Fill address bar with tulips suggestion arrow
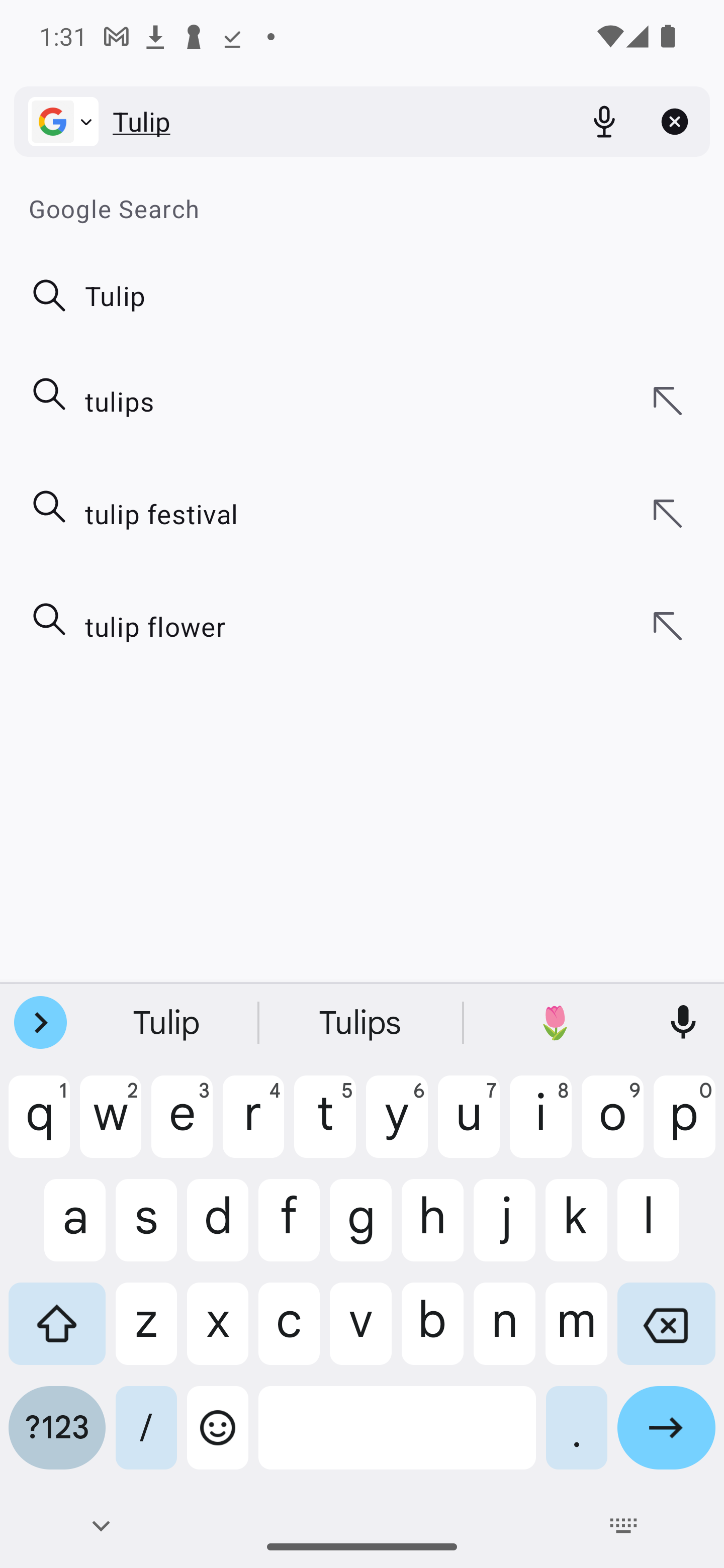The height and width of the screenshot is (1568, 724). pyautogui.click(x=667, y=401)
